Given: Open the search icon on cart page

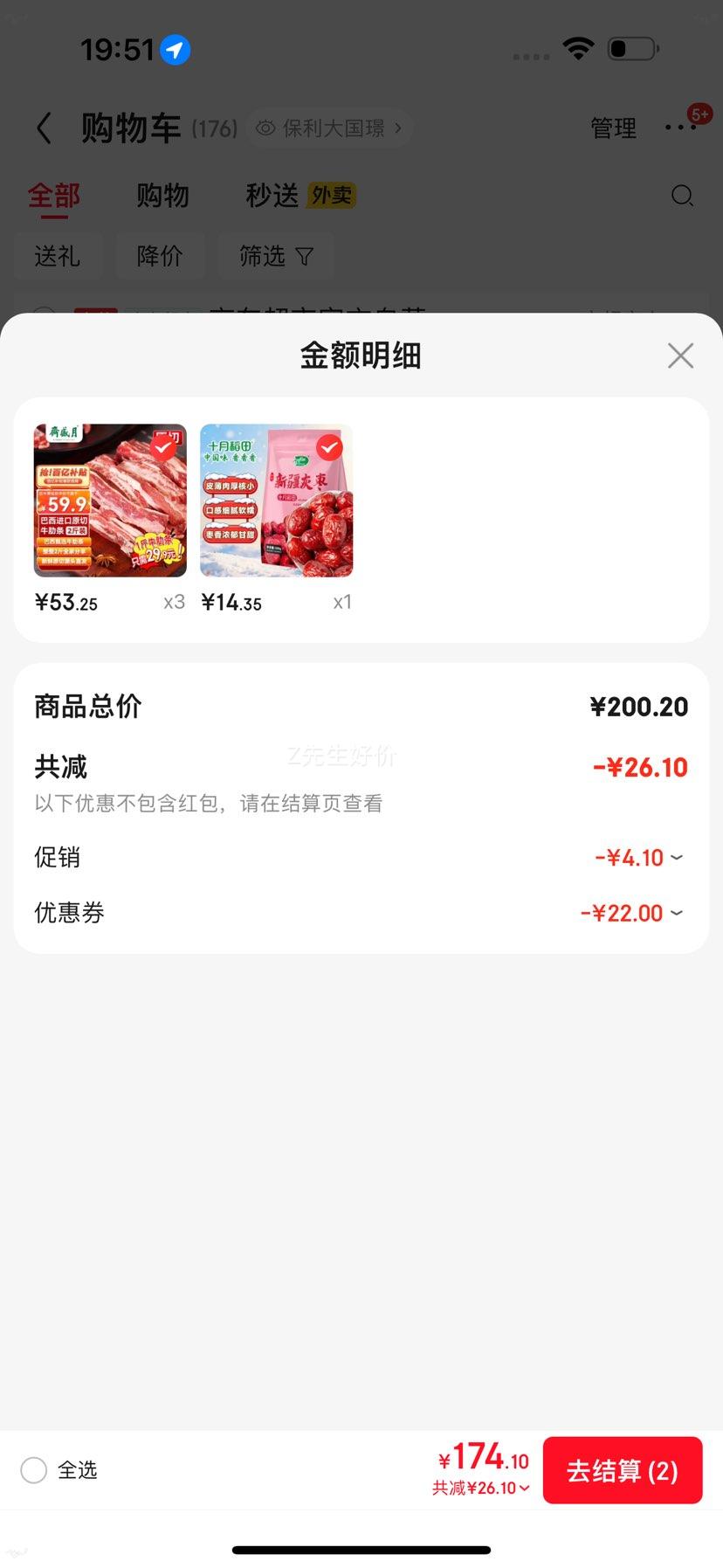Looking at the screenshot, I should (x=682, y=196).
